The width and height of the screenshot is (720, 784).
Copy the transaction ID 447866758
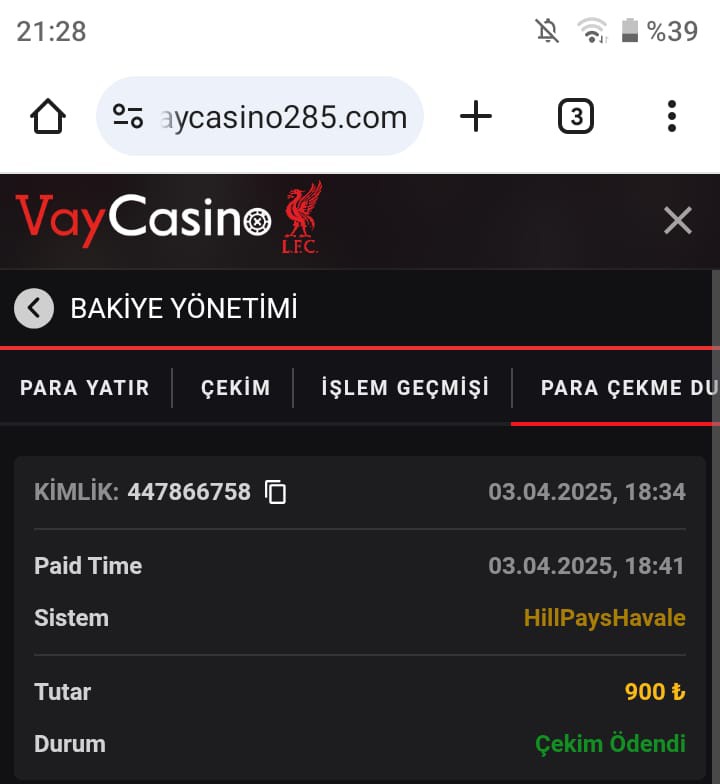(x=275, y=492)
